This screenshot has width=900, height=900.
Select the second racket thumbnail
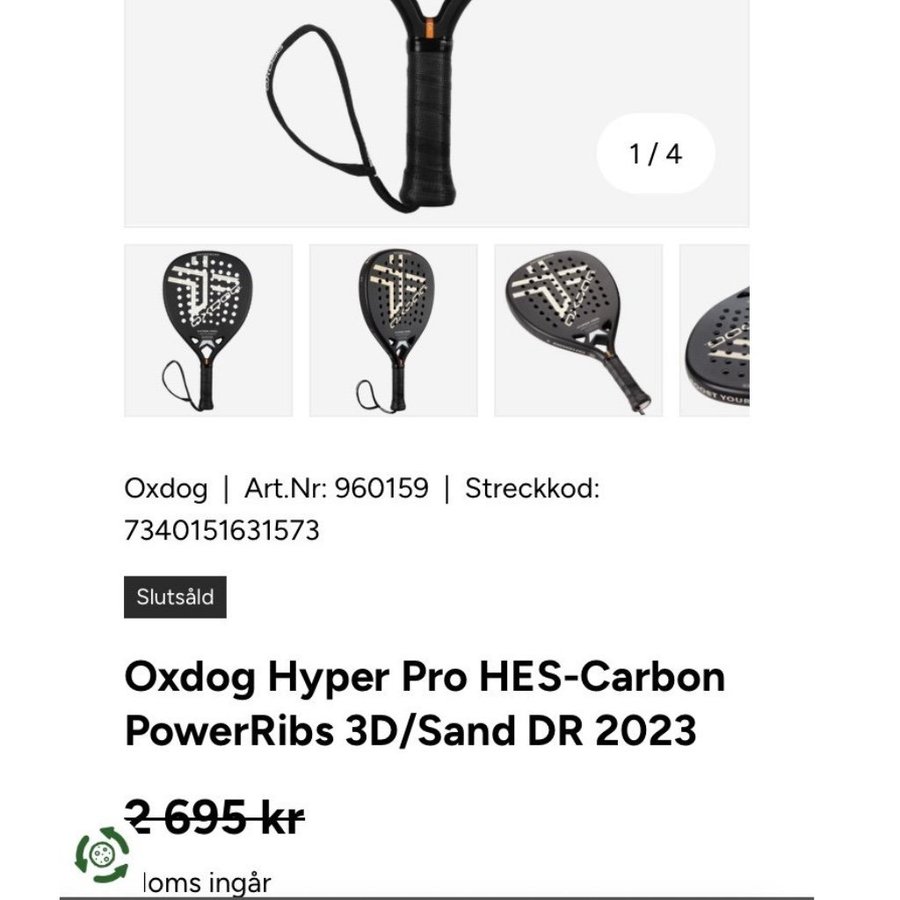(x=393, y=330)
